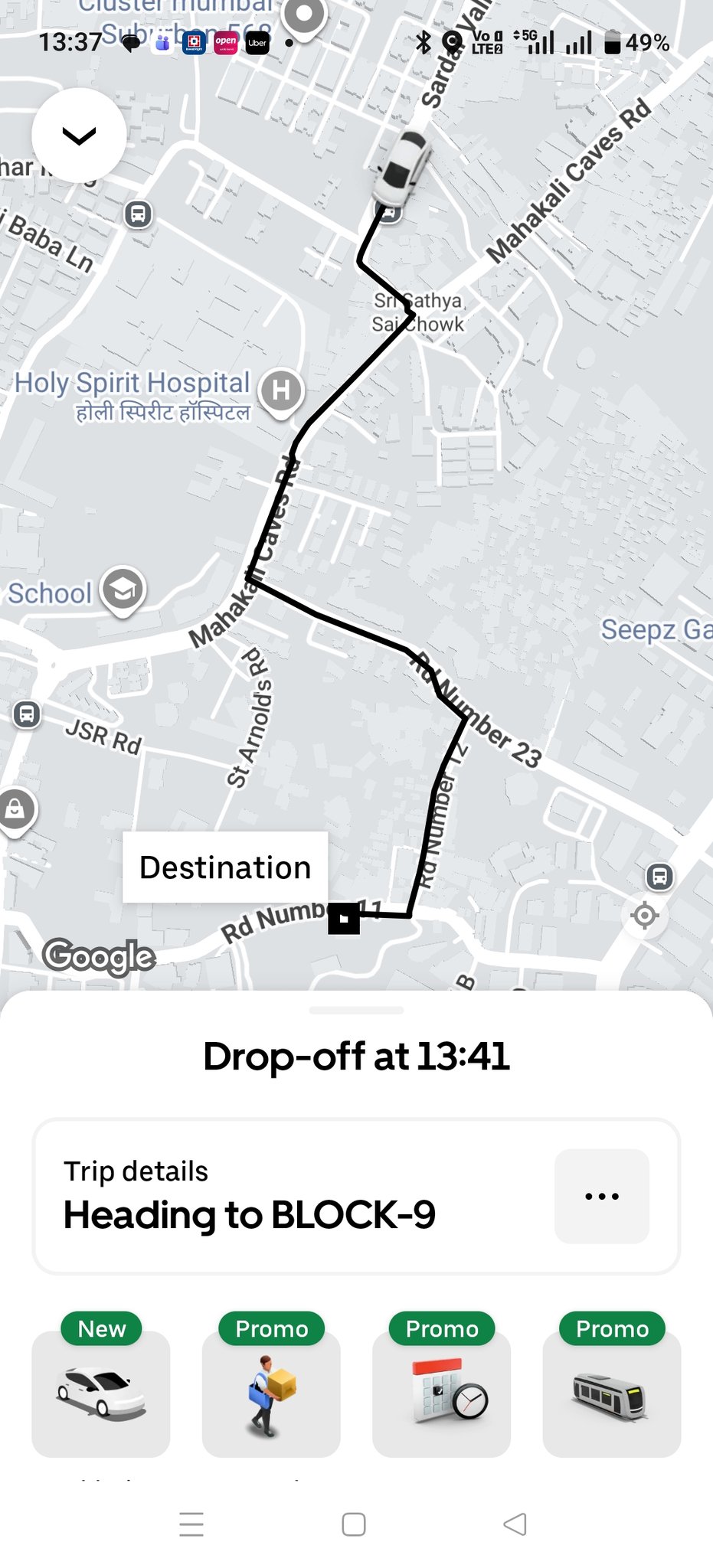This screenshot has height=1568, width=713.
Task: Go to the system home screen
Action: 354,1524
